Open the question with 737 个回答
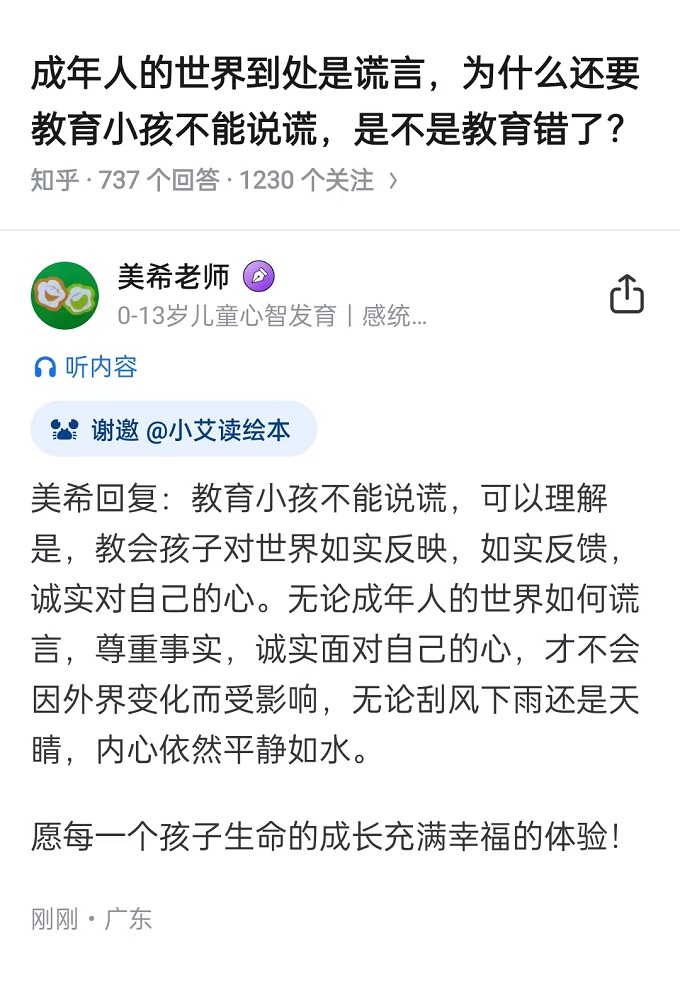This screenshot has height=987, width=680. 215,181
